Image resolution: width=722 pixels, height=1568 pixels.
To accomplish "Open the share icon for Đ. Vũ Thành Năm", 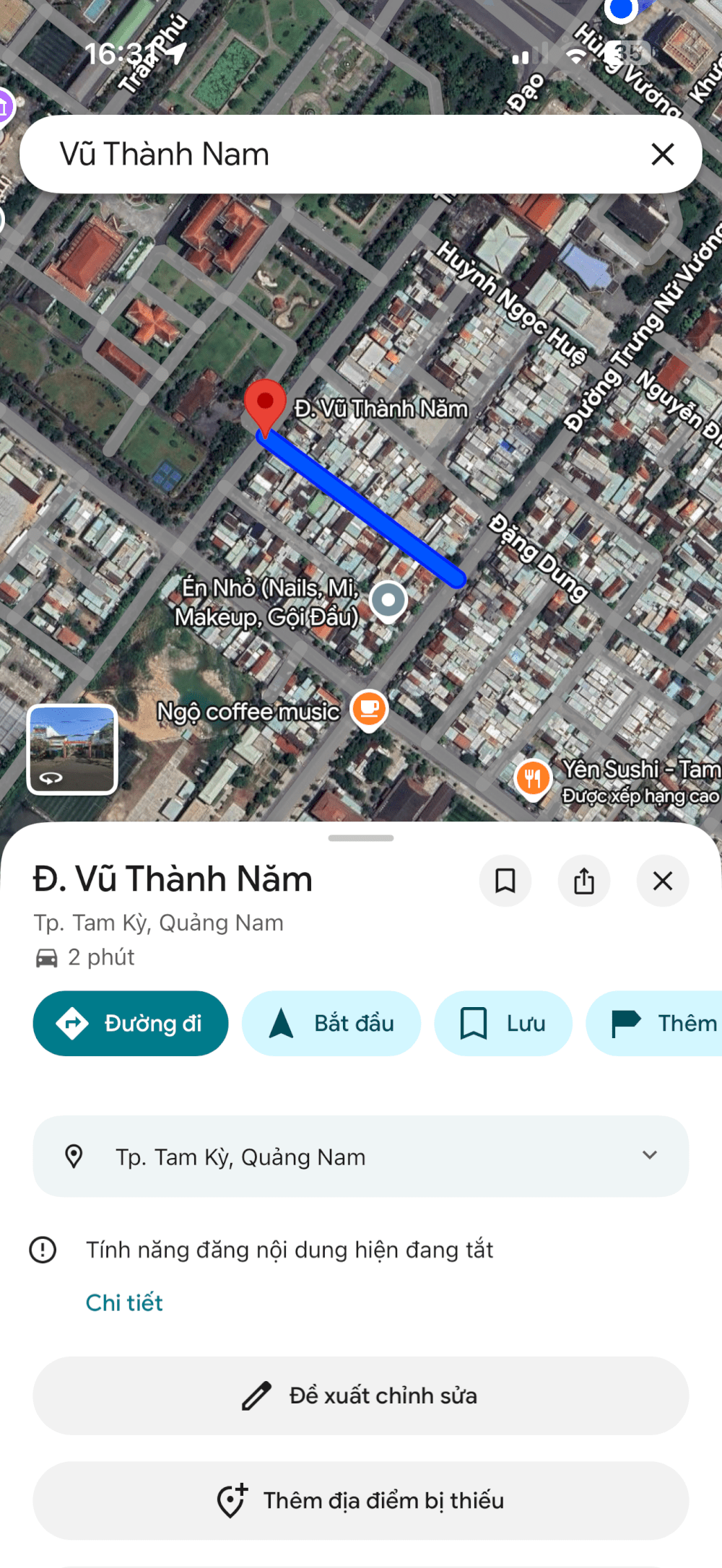I will click(x=584, y=881).
